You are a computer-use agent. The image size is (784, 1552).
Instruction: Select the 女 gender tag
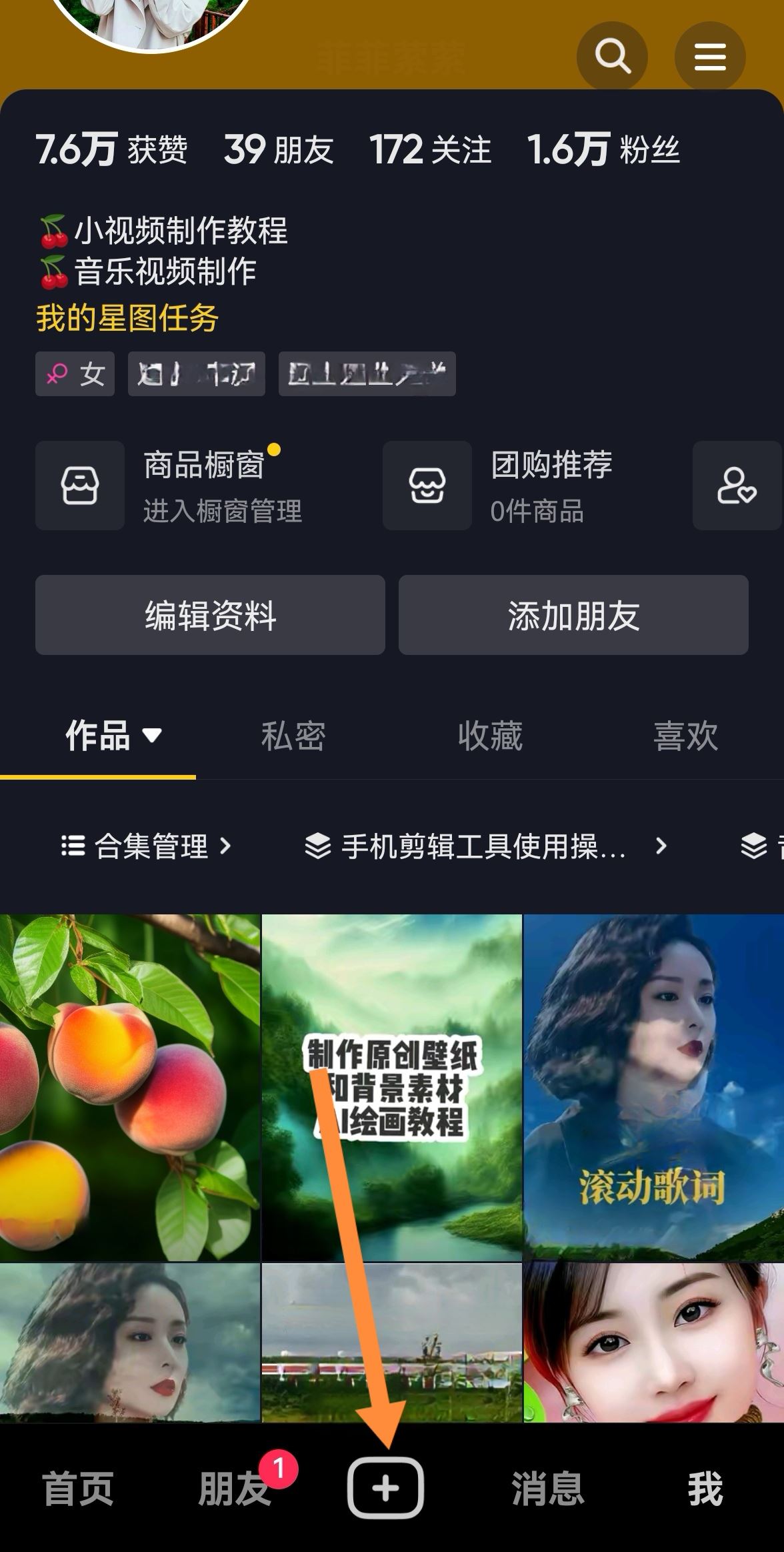tap(74, 374)
